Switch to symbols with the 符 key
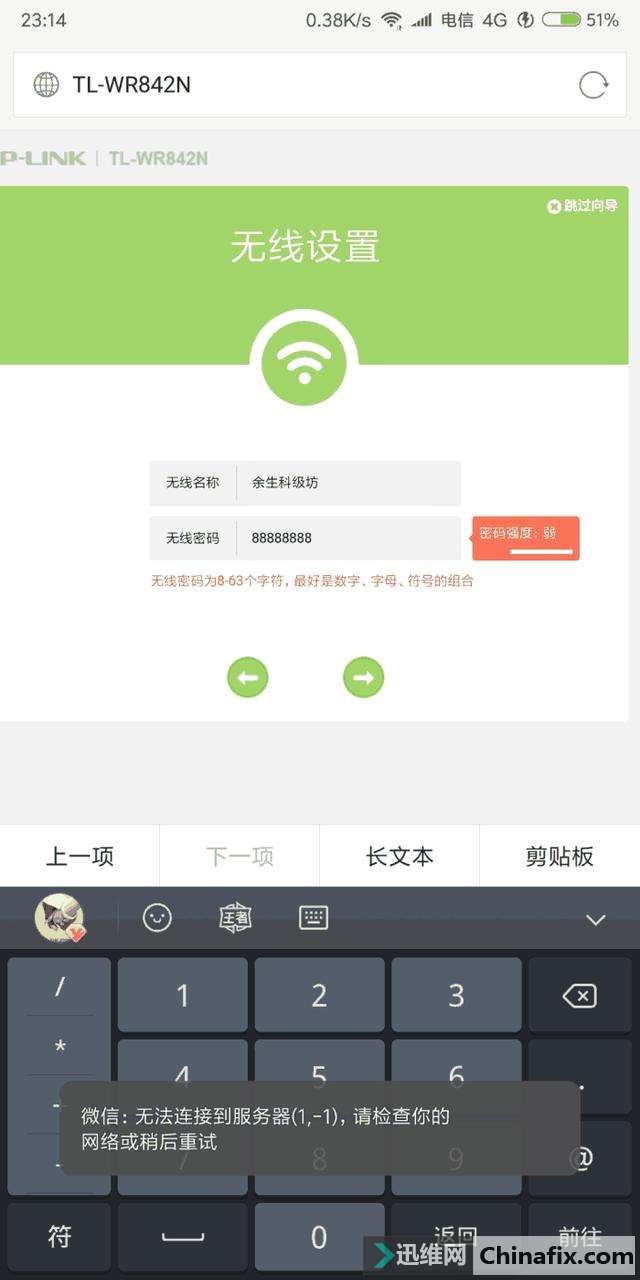This screenshot has height=1280, width=640. coord(60,1236)
